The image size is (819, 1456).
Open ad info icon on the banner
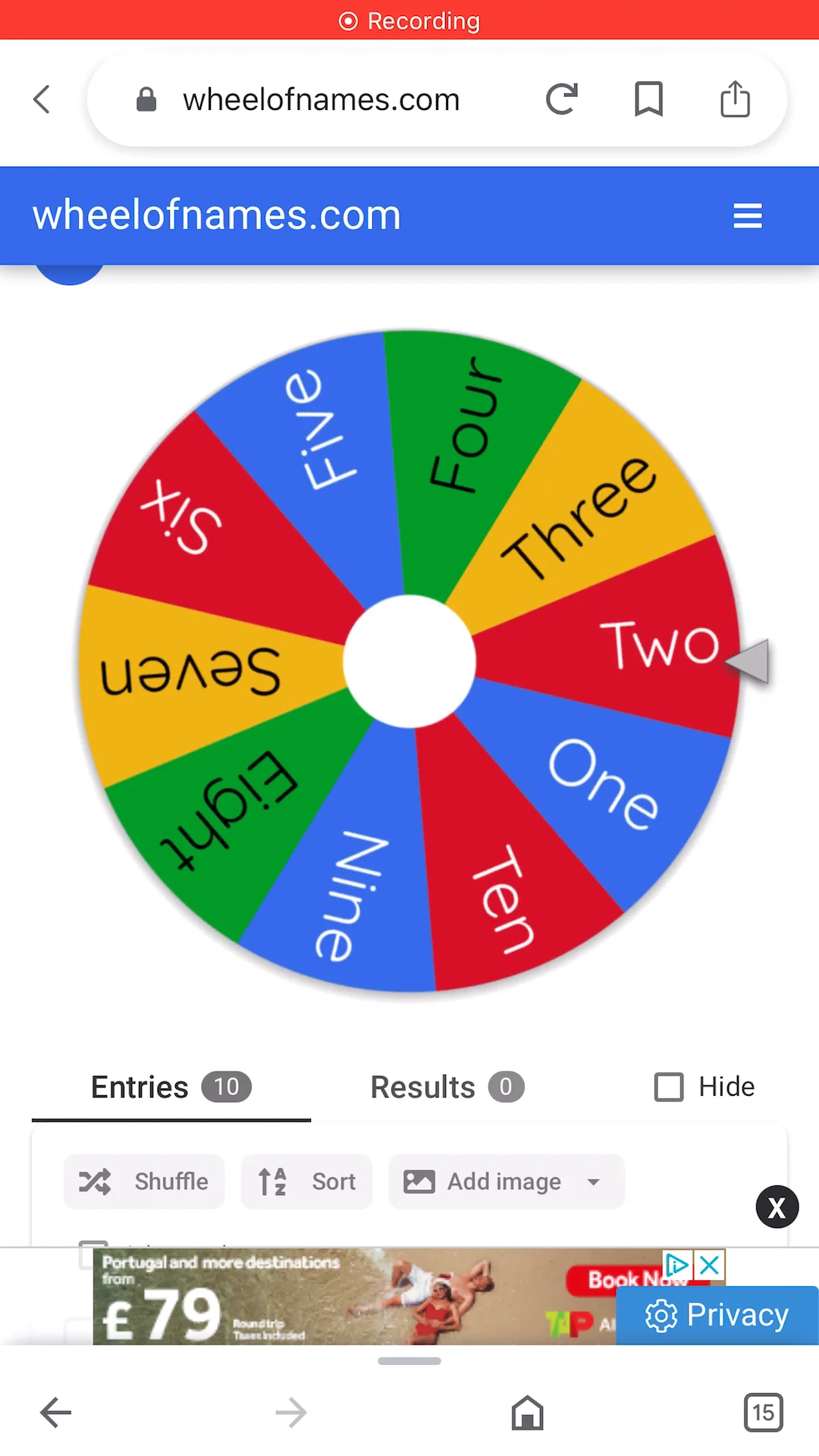[676, 1264]
